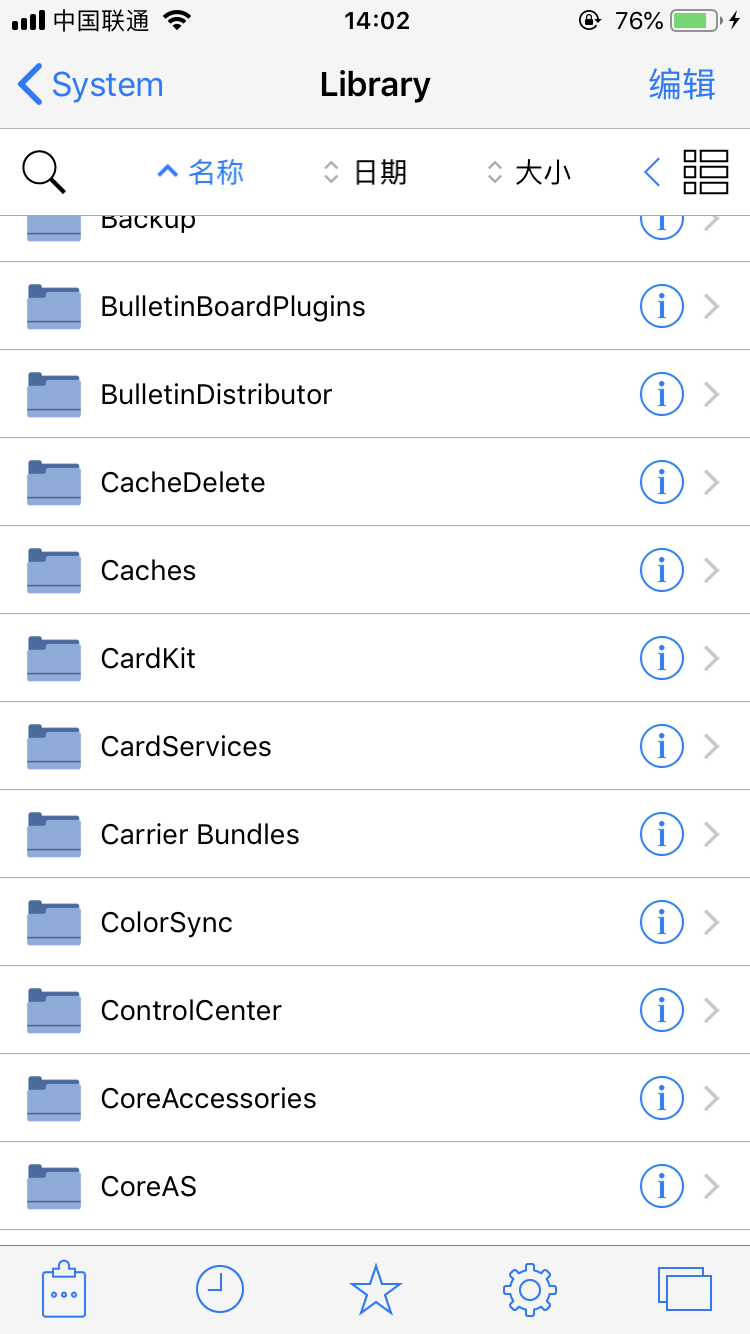Tap the 编辑 edit button
The height and width of the screenshot is (1334, 750).
coord(682,85)
